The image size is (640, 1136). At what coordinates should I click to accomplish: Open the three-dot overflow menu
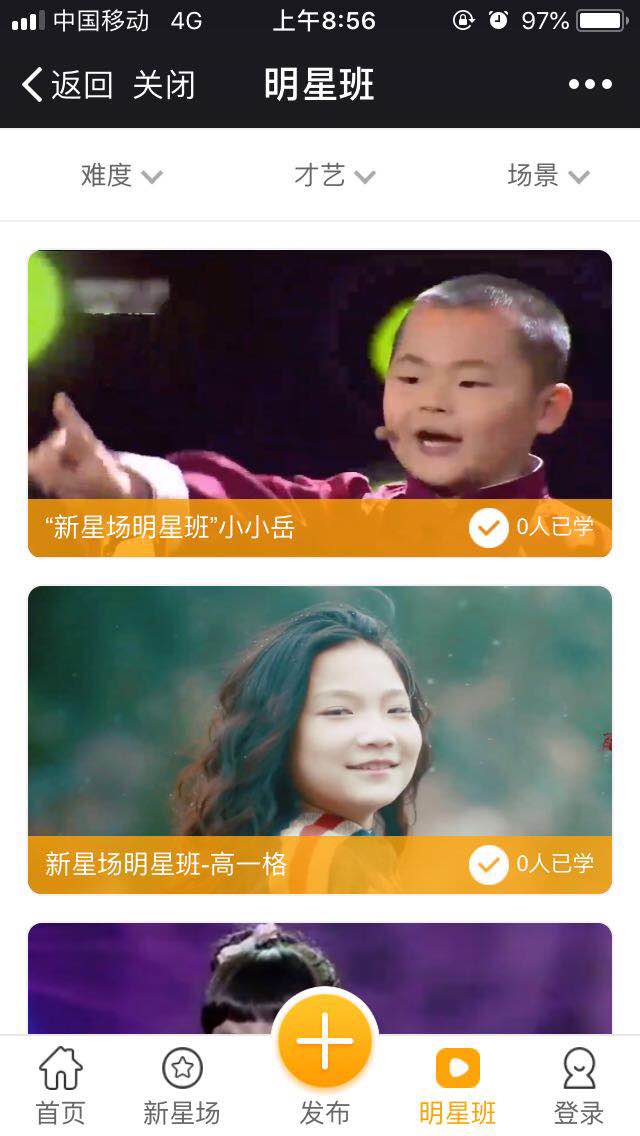590,85
